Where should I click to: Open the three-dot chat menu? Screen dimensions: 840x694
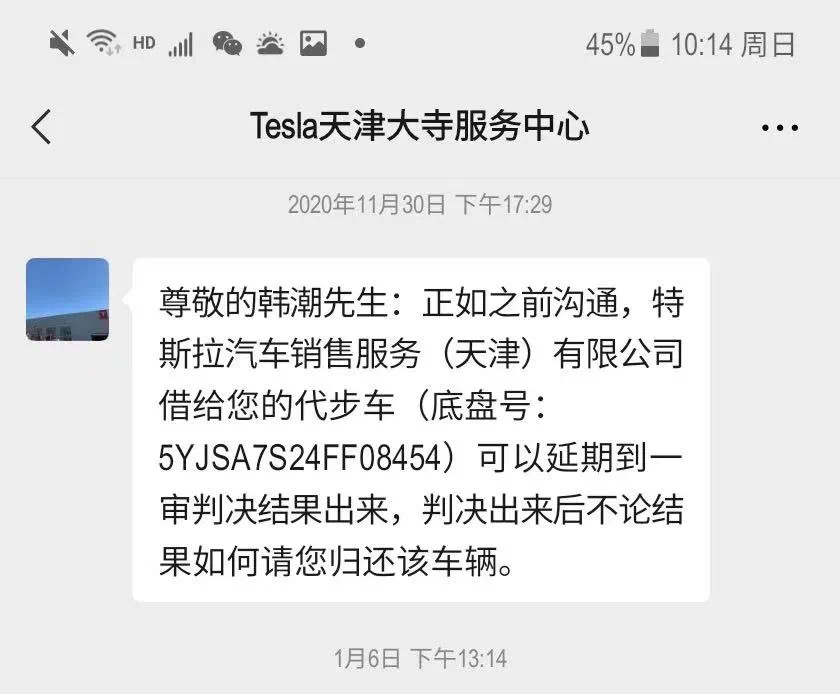point(779,128)
